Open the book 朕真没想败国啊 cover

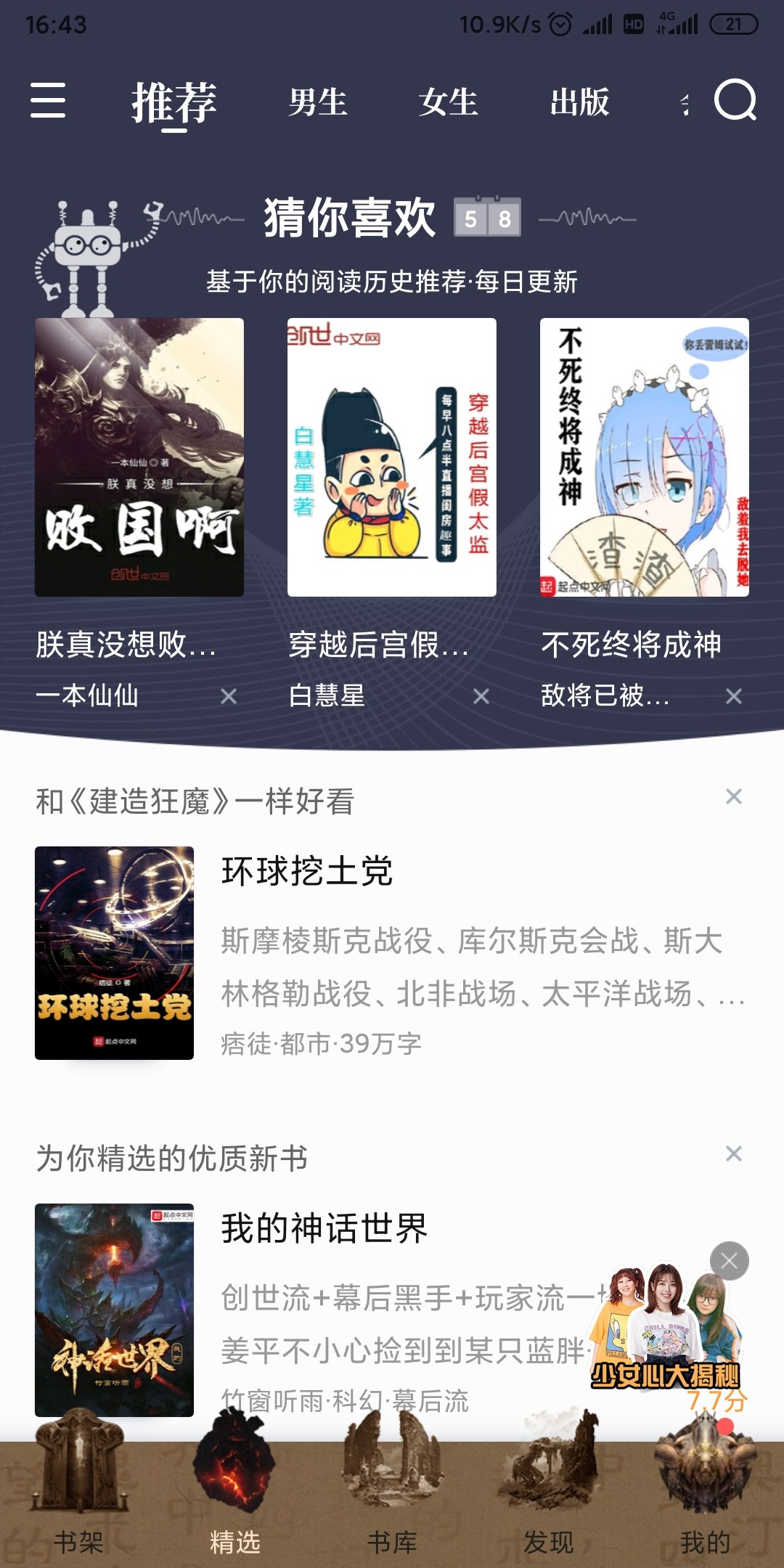[139, 457]
